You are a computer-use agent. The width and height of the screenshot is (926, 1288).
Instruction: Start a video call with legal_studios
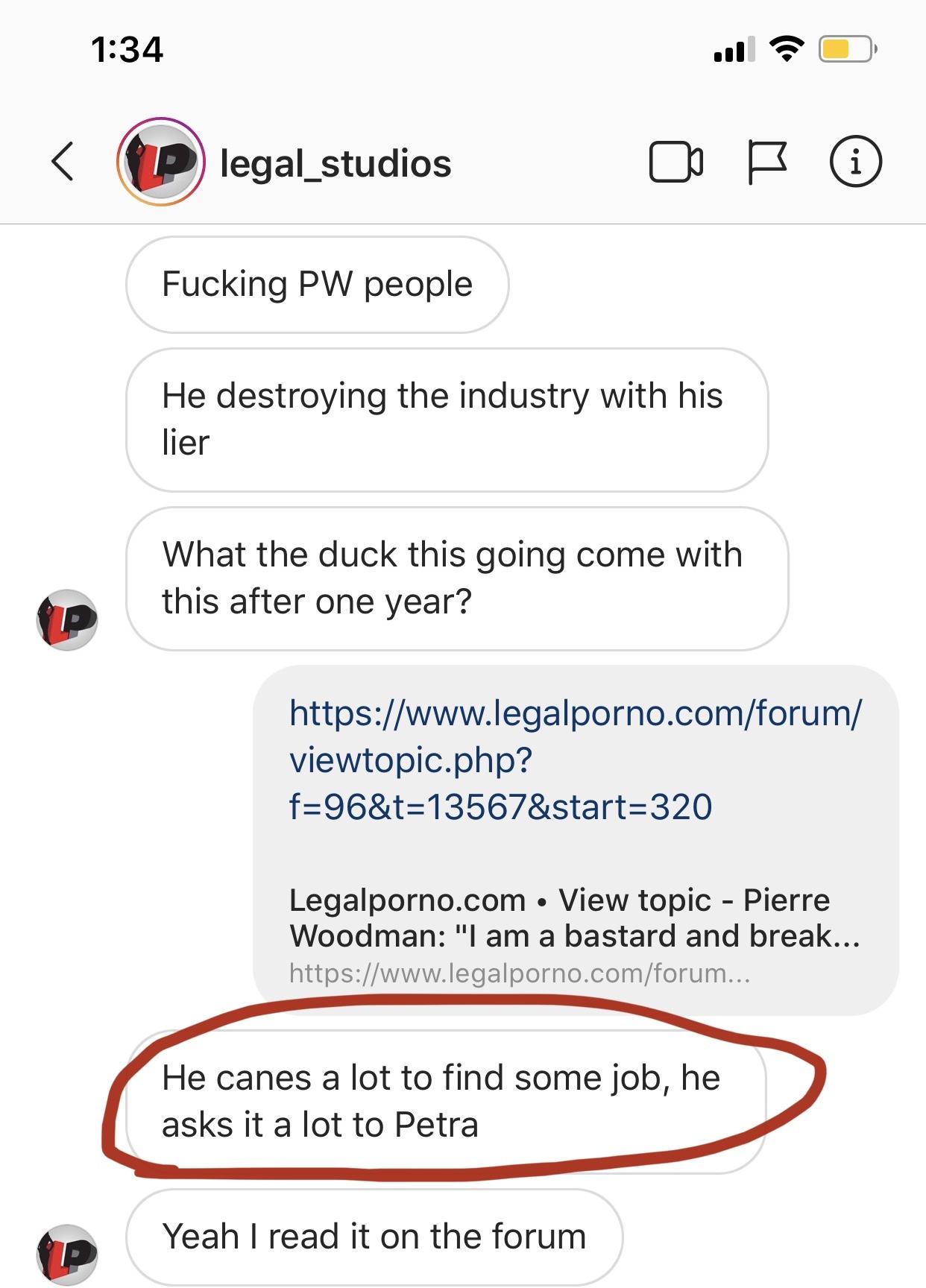coord(675,162)
